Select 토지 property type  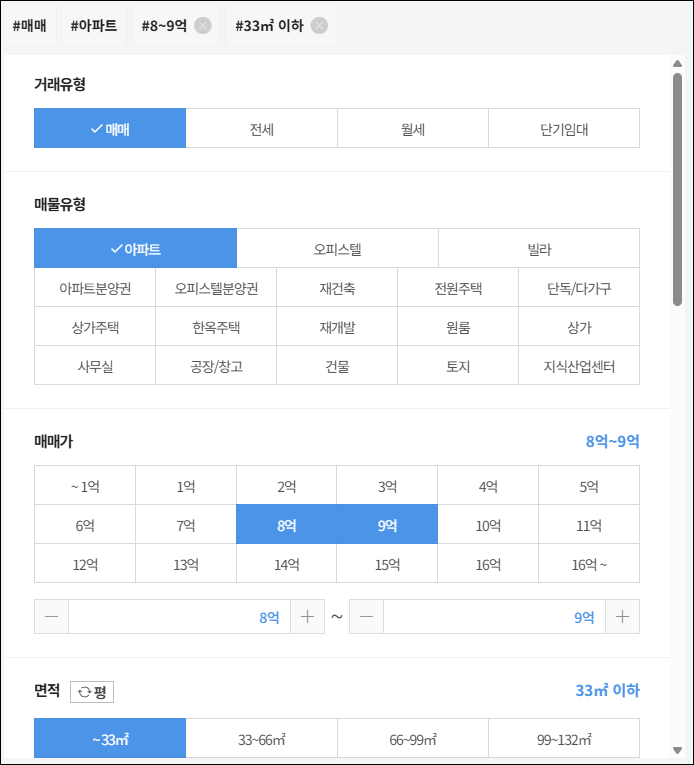pos(458,366)
